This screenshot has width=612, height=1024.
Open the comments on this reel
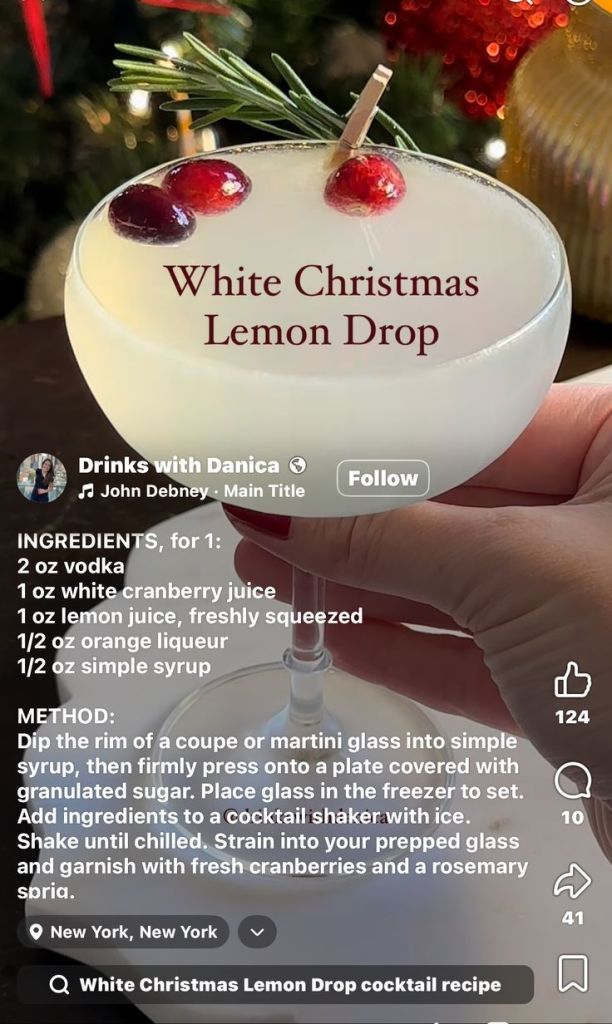click(572, 782)
